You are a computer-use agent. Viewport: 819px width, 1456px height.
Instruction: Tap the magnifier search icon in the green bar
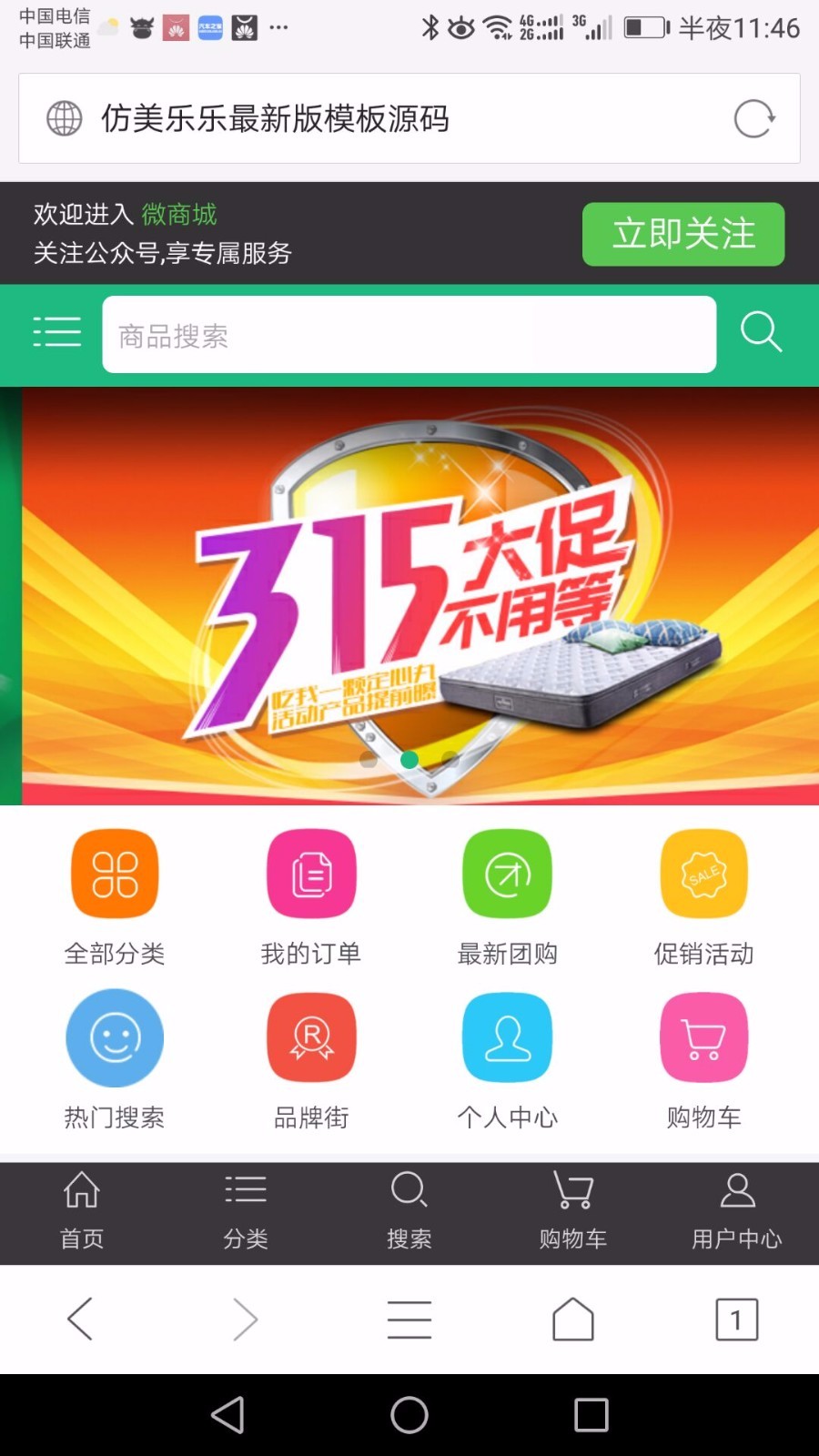point(761,333)
